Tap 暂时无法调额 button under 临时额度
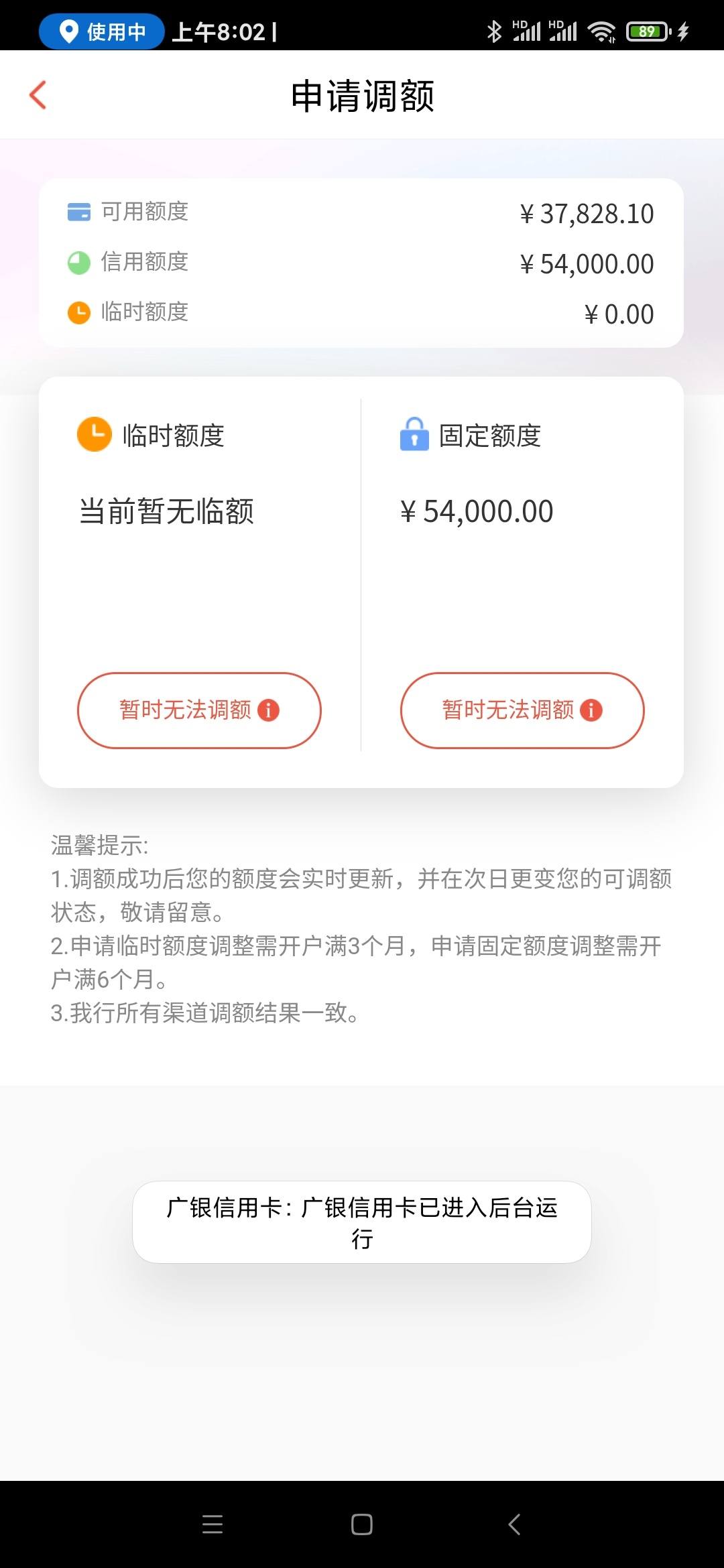The width and height of the screenshot is (724, 1568). [x=199, y=710]
